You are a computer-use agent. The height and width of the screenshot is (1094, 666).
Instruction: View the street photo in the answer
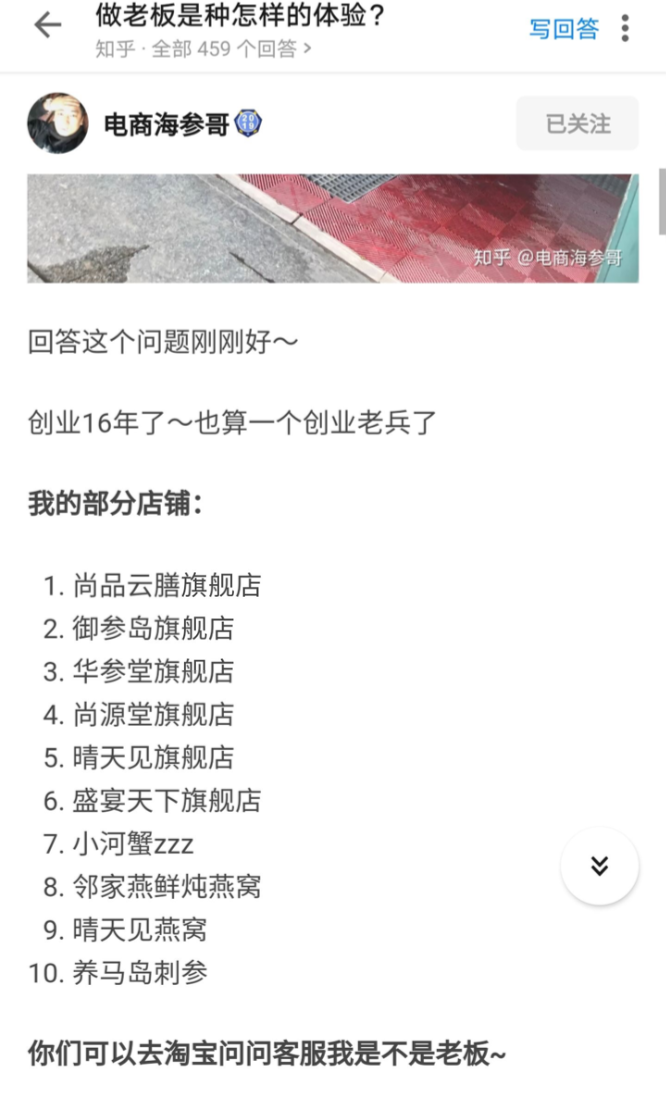coord(332,229)
